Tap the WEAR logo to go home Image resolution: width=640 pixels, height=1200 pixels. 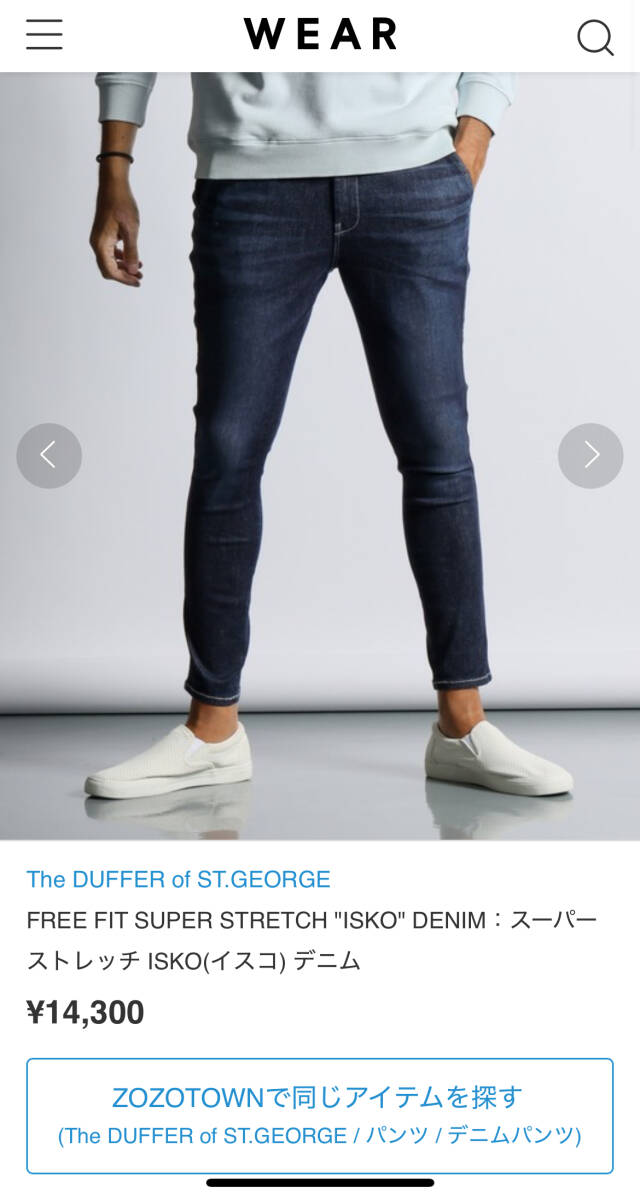click(320, 35)
